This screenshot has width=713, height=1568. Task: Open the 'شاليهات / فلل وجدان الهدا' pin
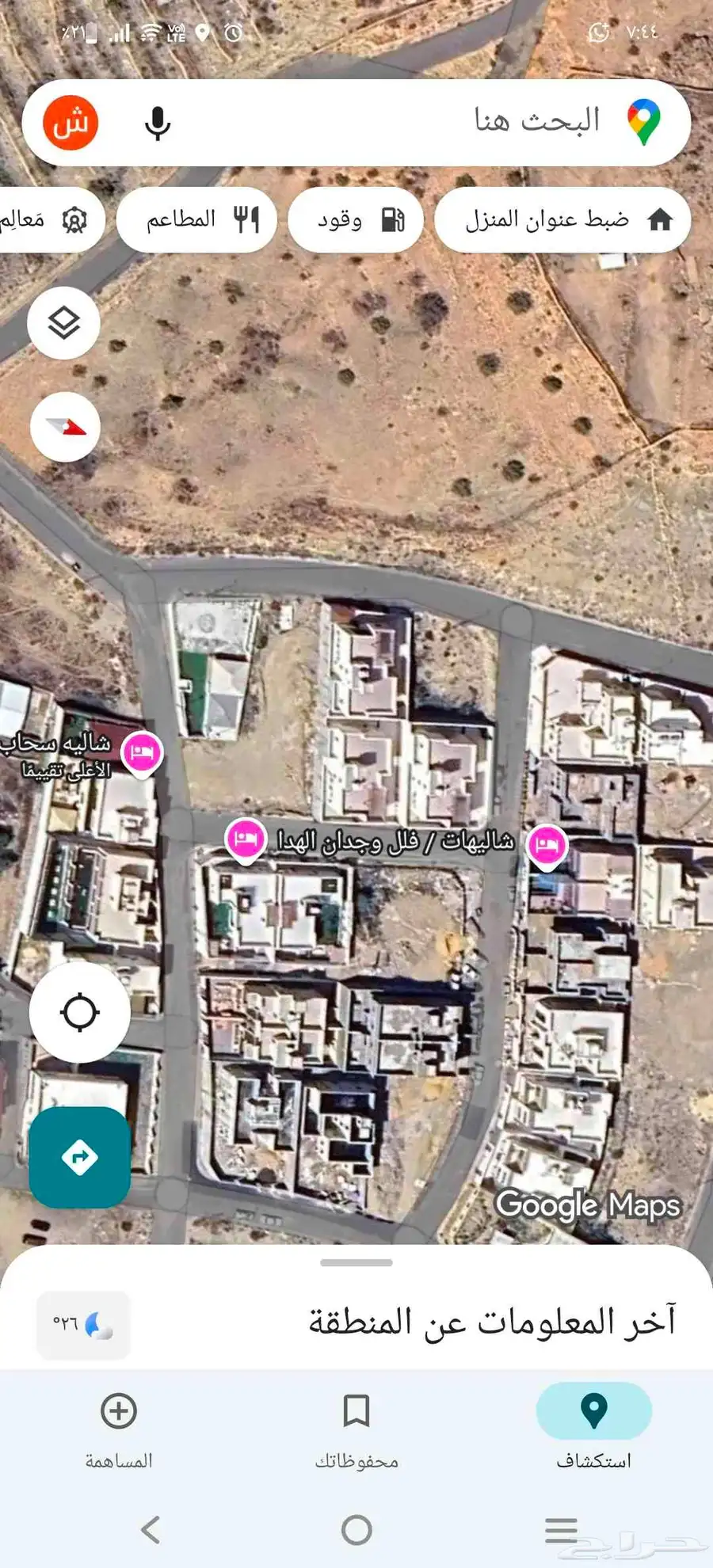click(245, 839)
